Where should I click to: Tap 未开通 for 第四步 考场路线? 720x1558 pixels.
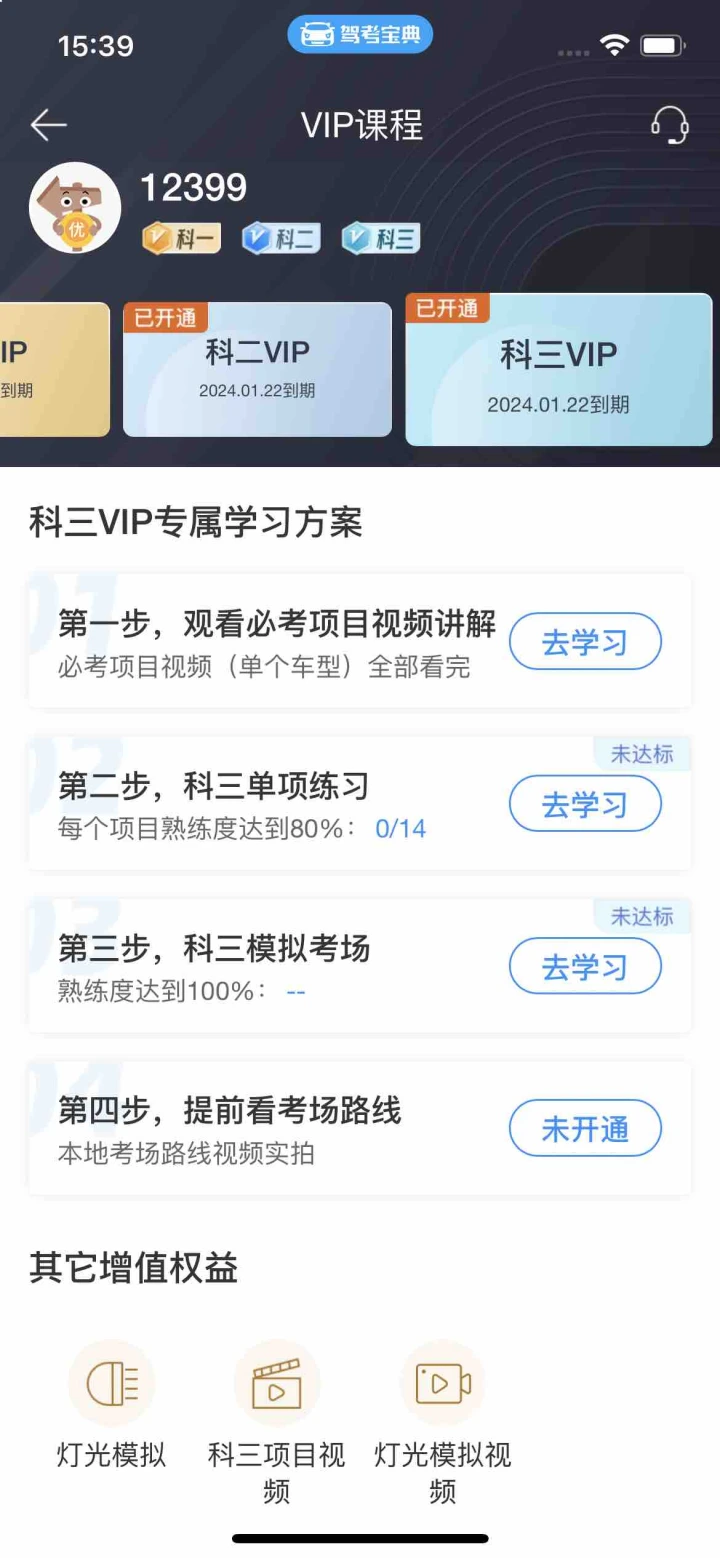point(585,1129)
